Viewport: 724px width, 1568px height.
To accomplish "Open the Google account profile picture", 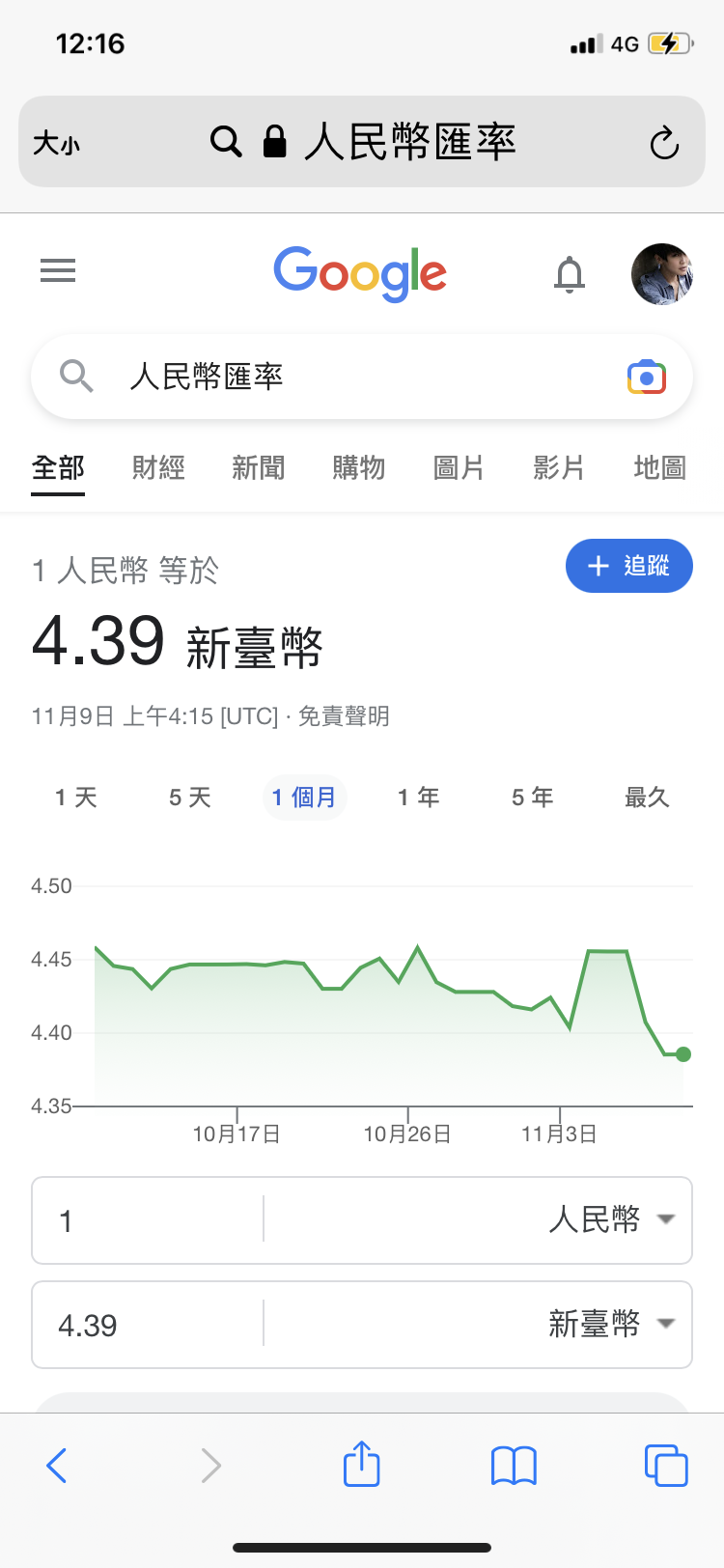I will point(662,274).
